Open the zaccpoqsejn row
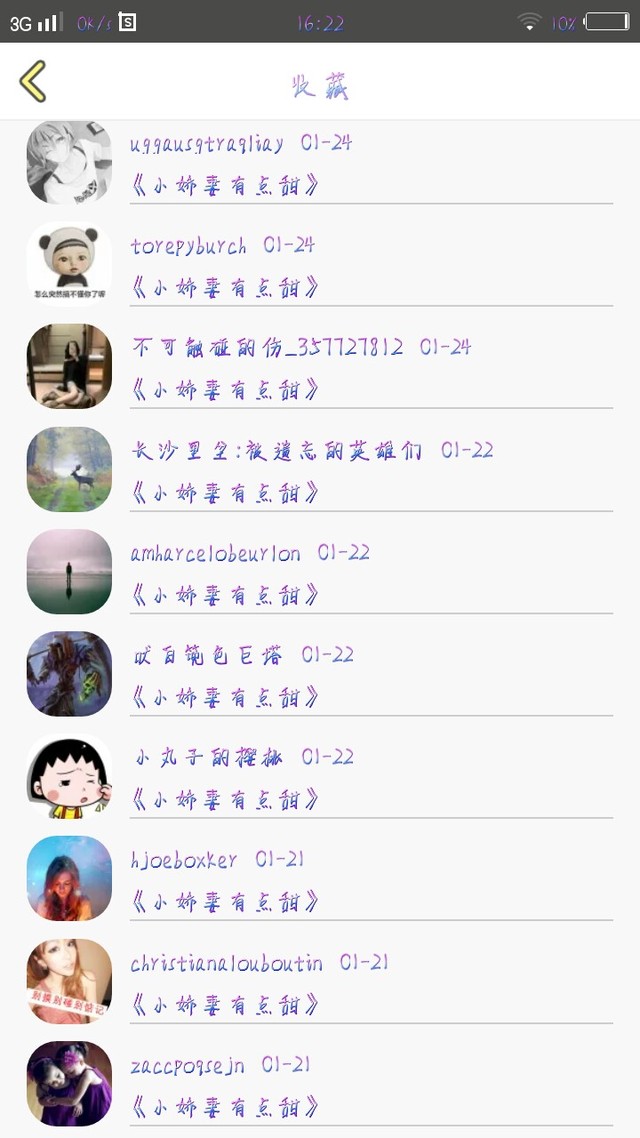 pos(320,1084)
